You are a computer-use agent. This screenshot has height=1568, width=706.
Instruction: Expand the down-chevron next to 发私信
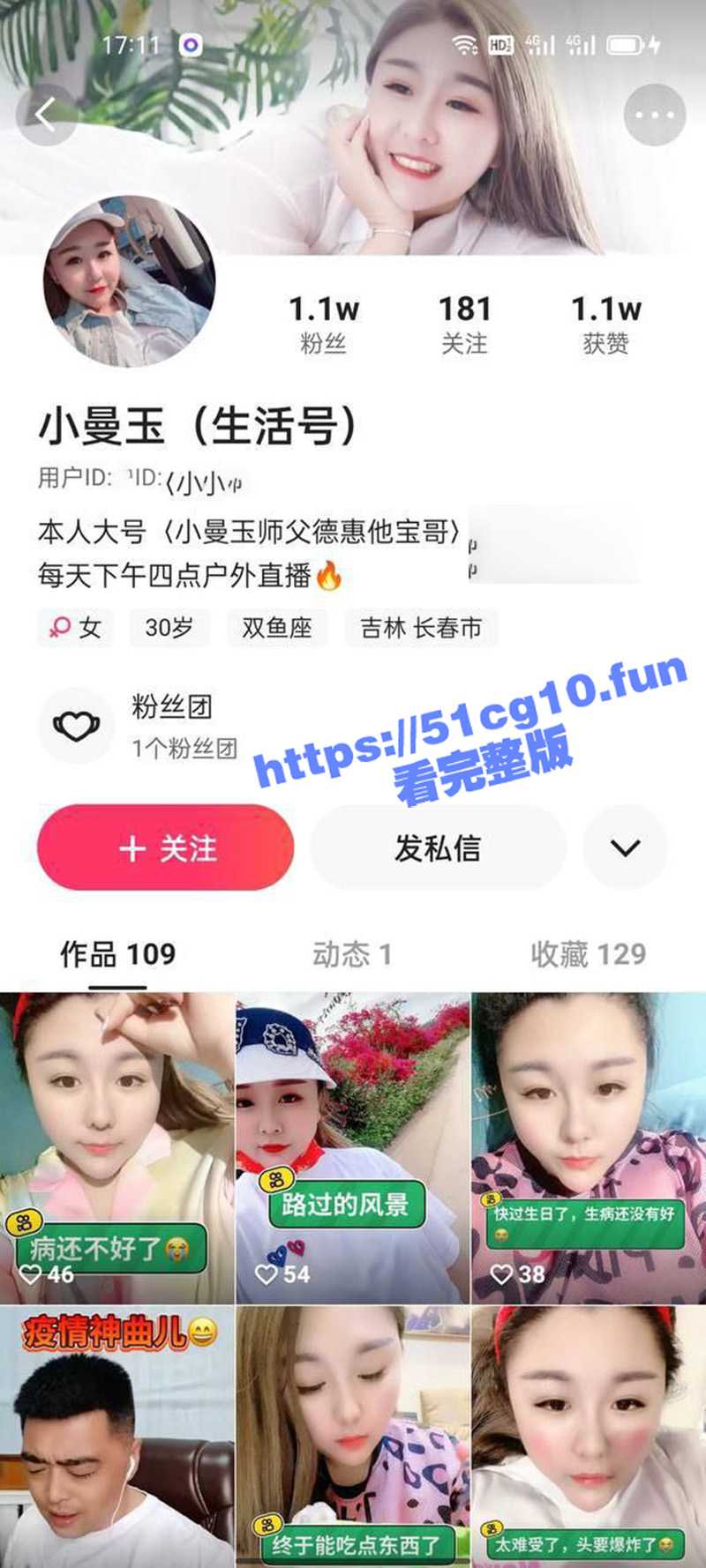(625, 847)
